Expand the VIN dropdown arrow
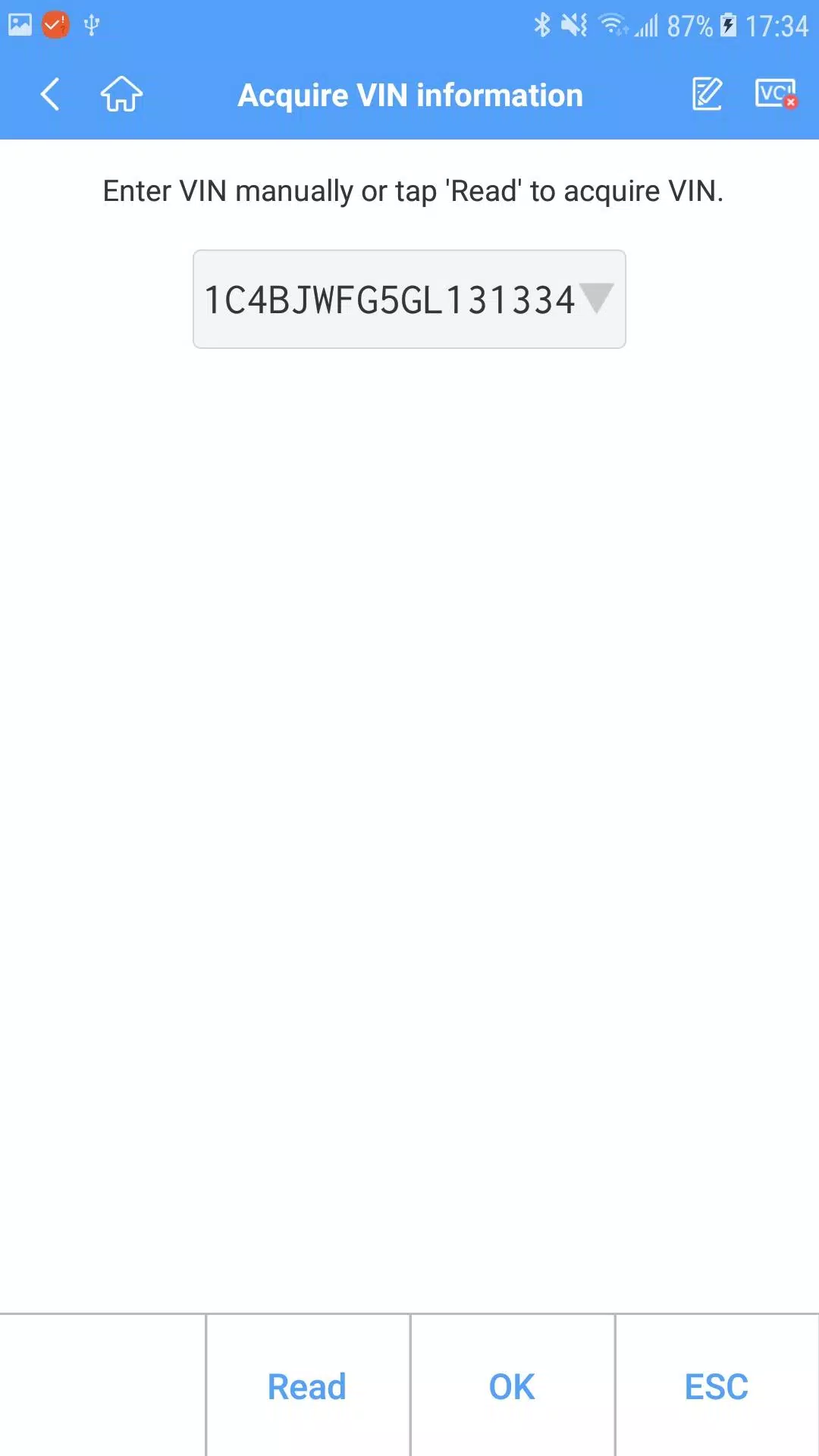Image resolution: width=819 pixels, height=1456 pixels. (x=597, y=297)
